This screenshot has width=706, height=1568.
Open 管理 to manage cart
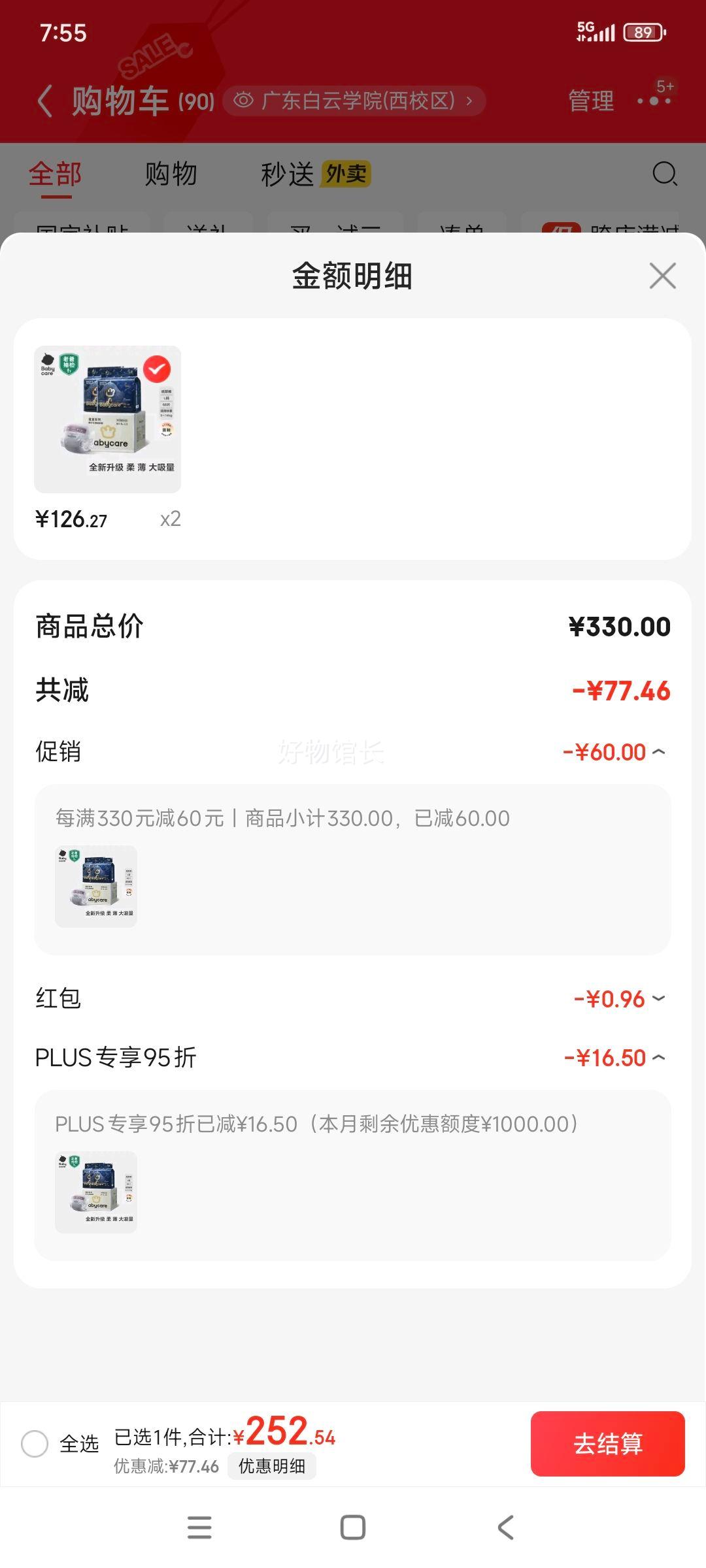click(590, 101)
